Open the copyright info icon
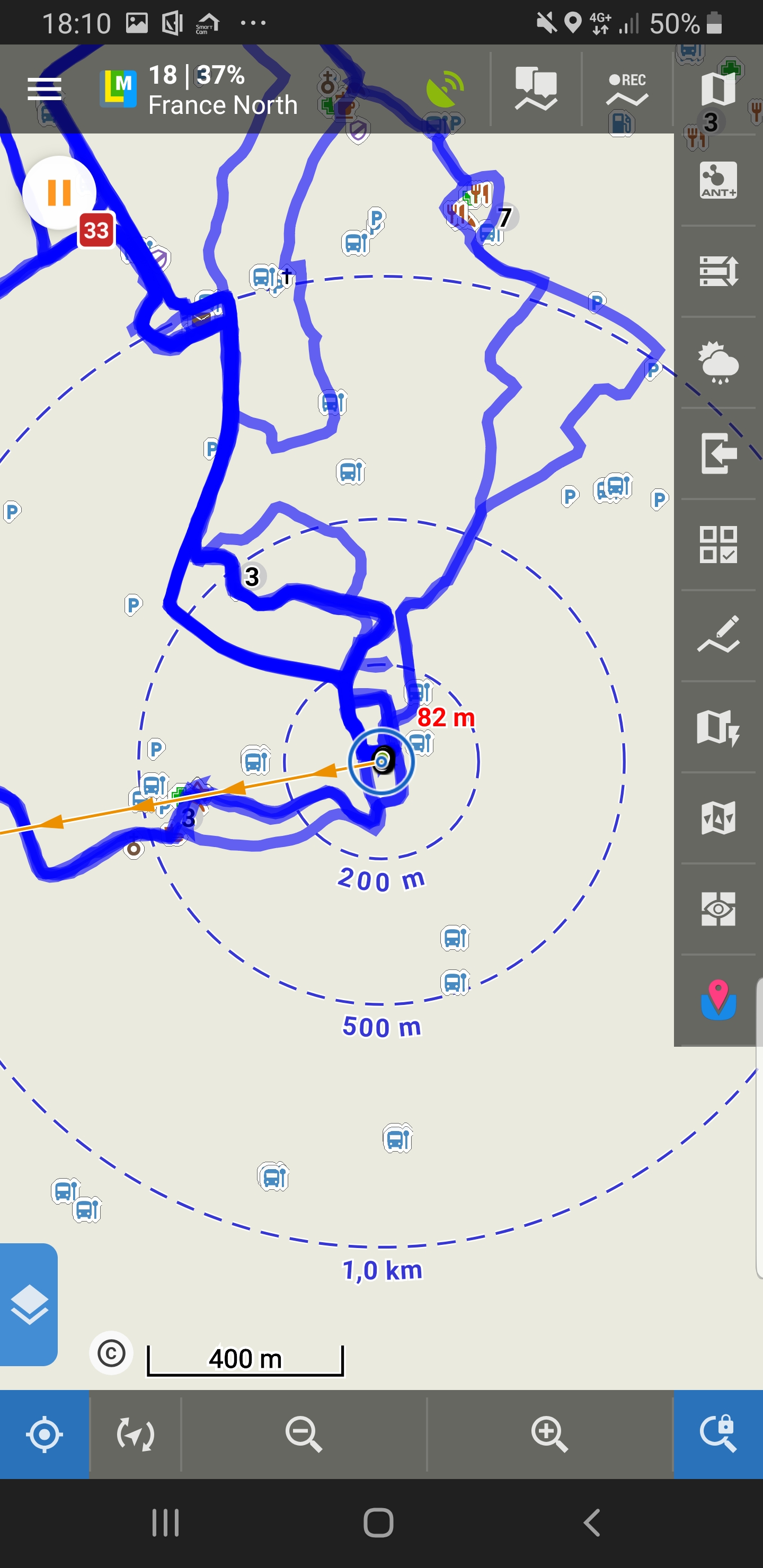Viewport: 763px width, 1568px height. [111, 1353]
